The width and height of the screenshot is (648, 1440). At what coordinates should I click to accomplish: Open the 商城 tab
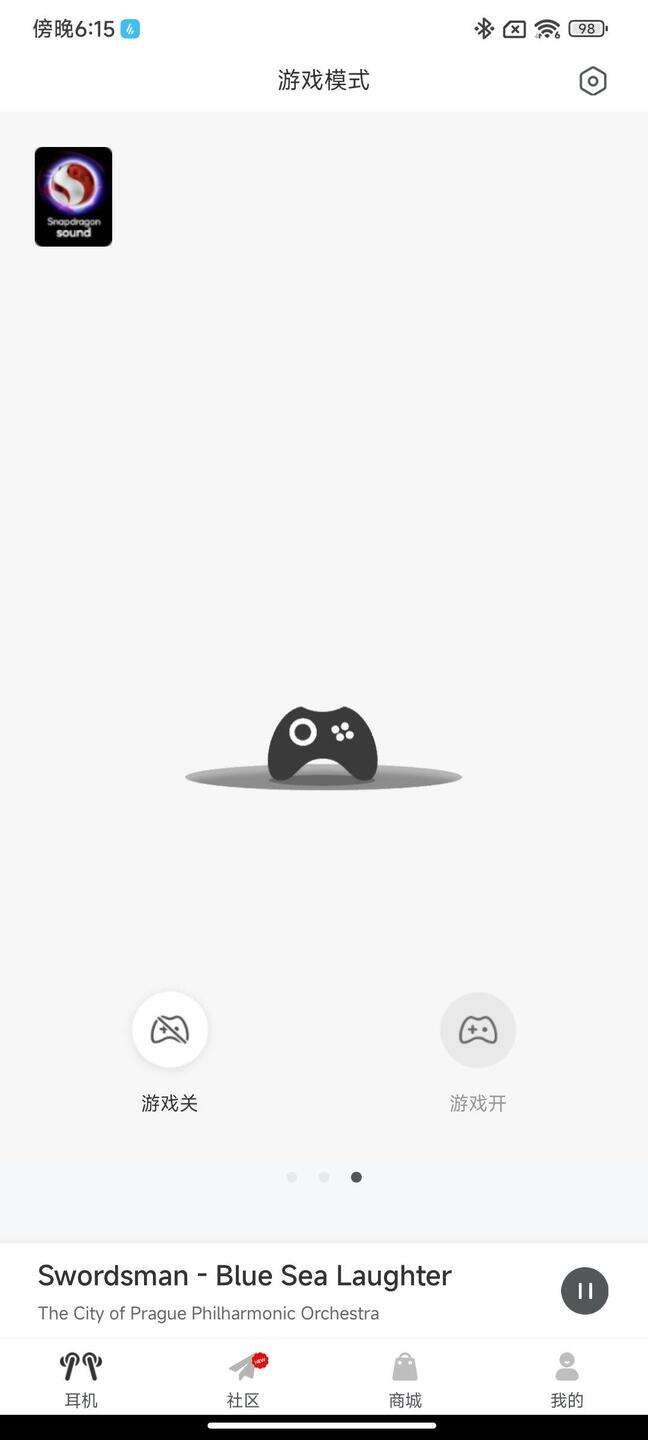405,1380
